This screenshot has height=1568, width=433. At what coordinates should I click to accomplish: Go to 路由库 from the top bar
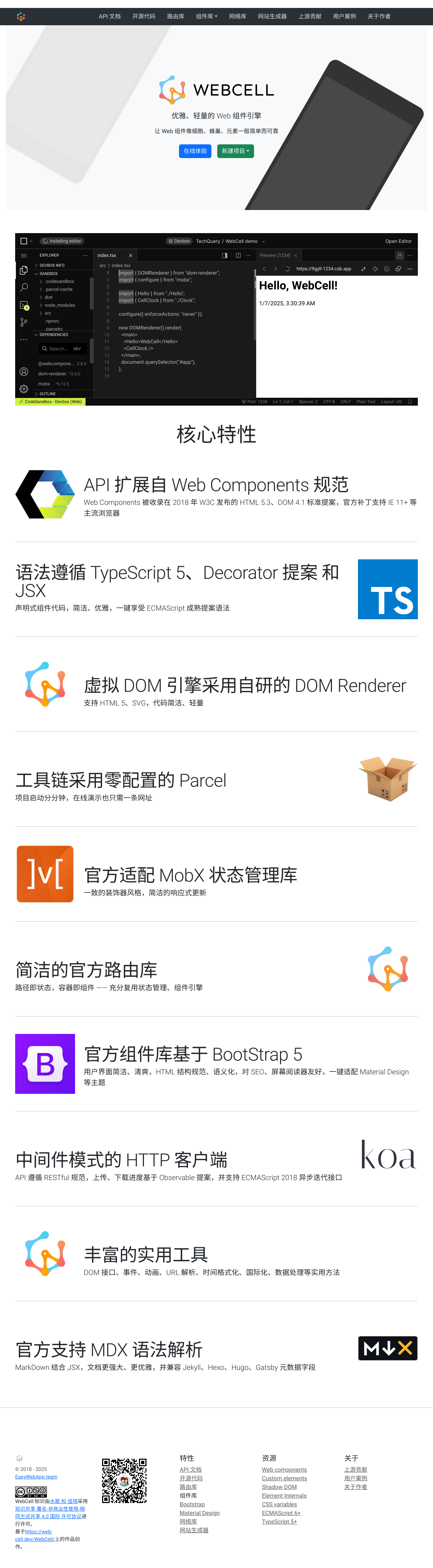(x=175, y=17)
